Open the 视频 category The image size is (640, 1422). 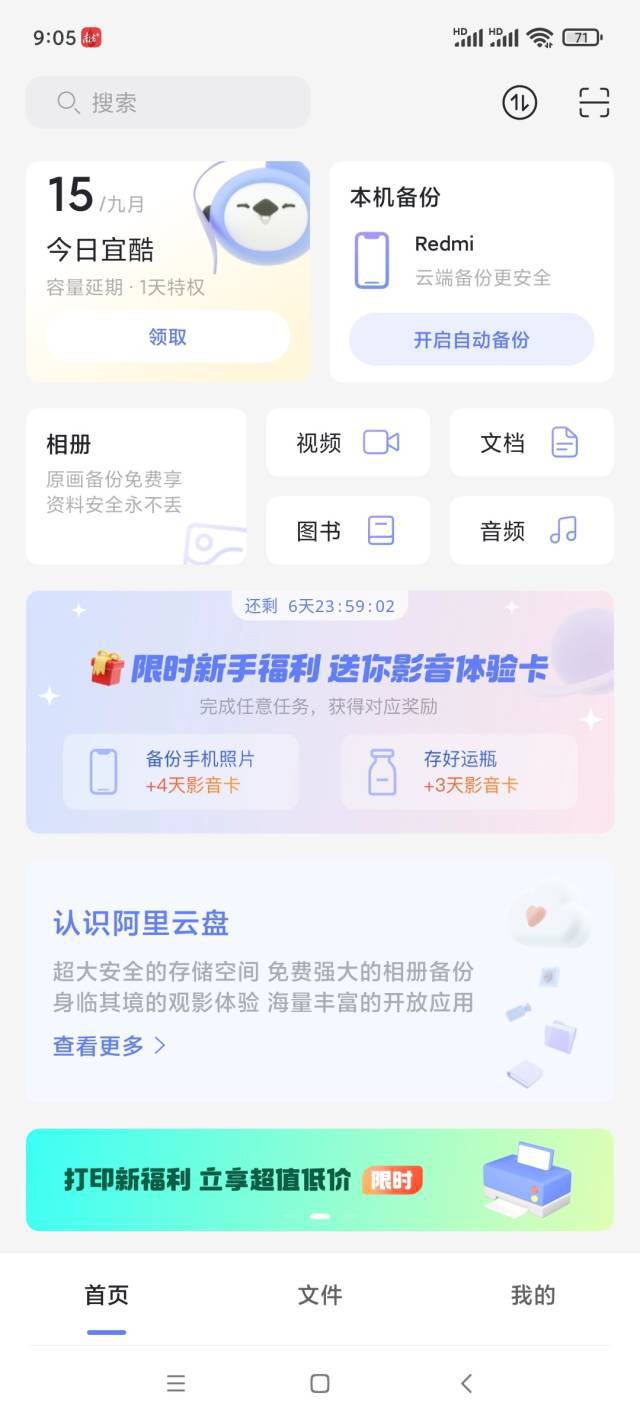(347, 443)
